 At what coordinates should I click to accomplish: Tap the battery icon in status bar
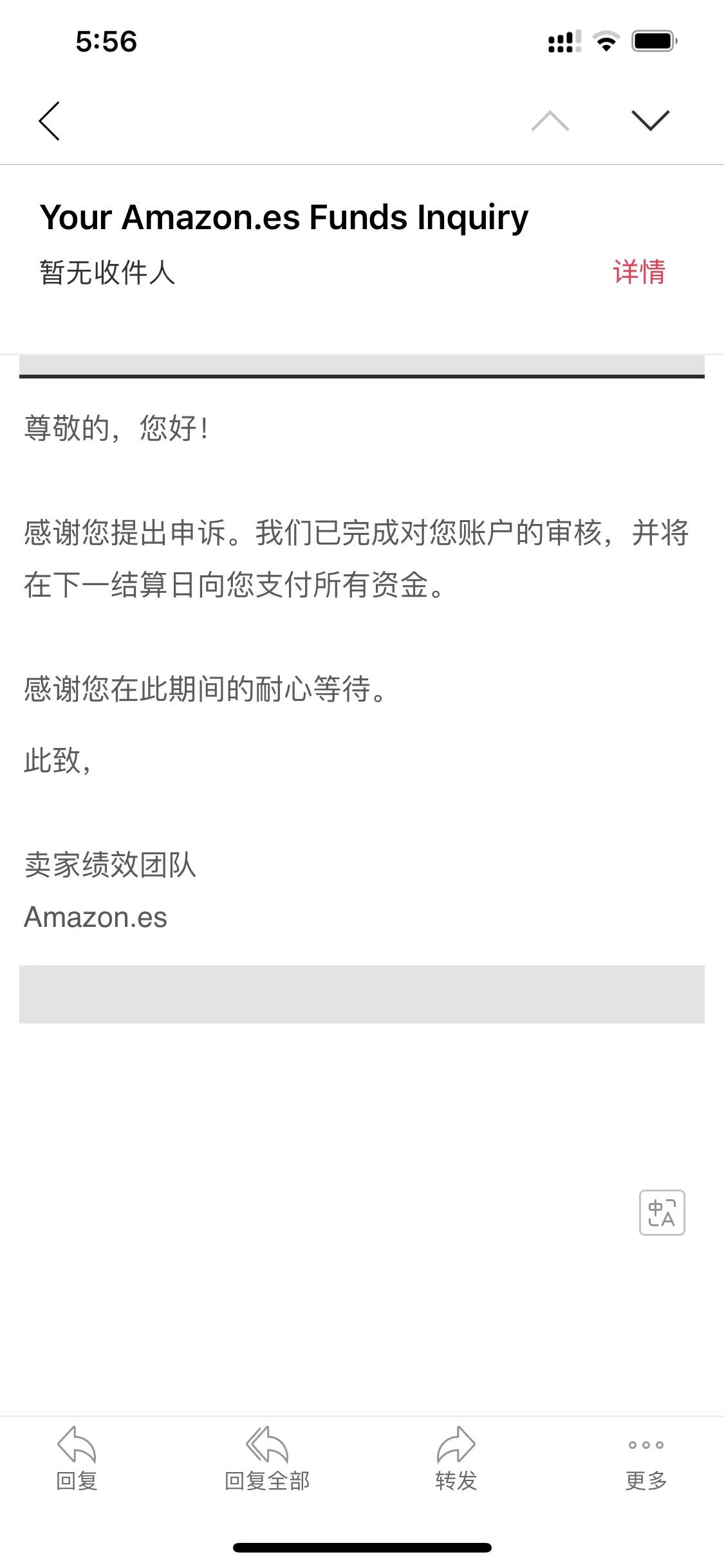653,42
